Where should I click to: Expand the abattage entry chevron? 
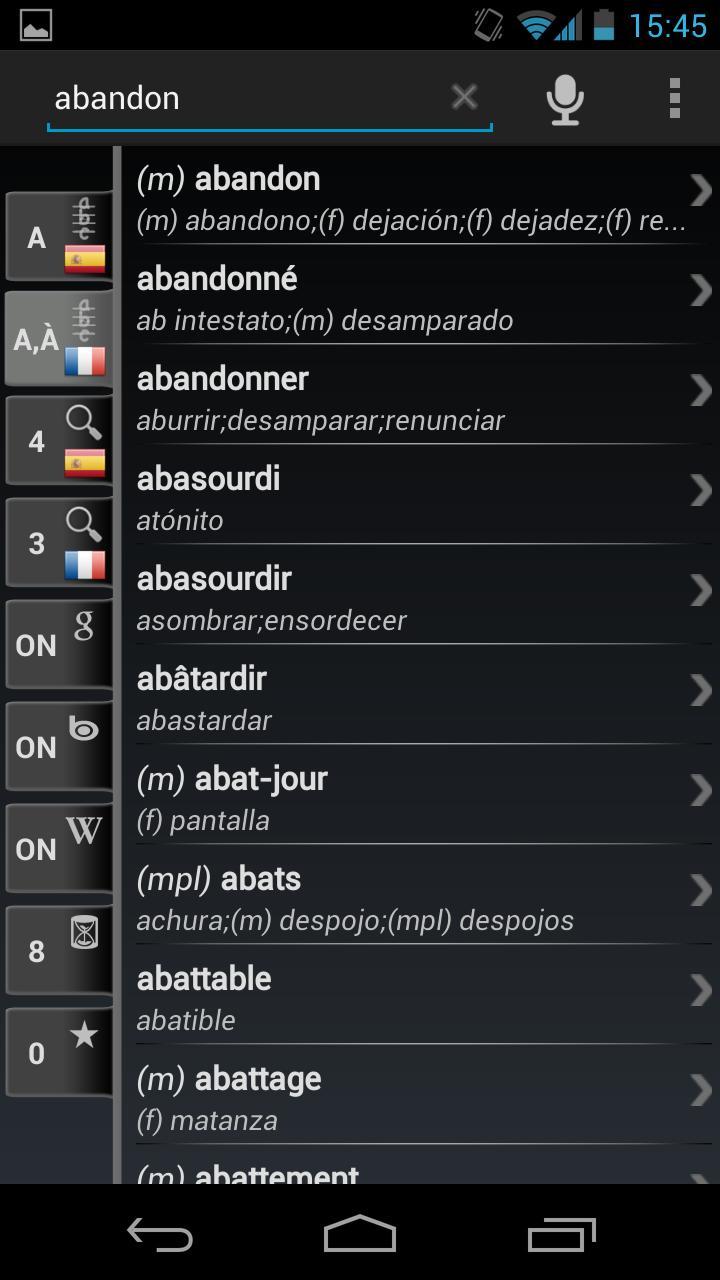click(700, 1090)
